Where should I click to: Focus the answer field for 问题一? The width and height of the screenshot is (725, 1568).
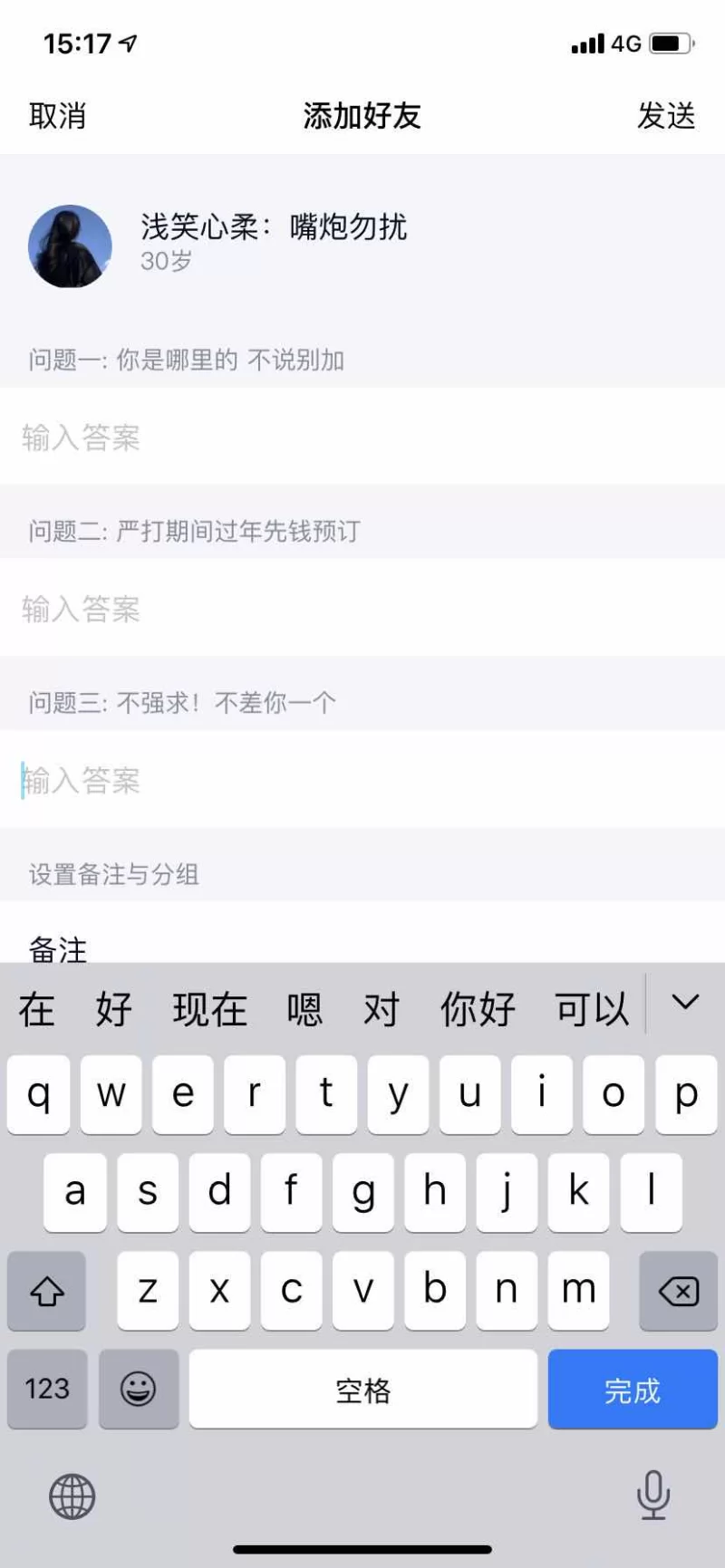tap(362, 438)
